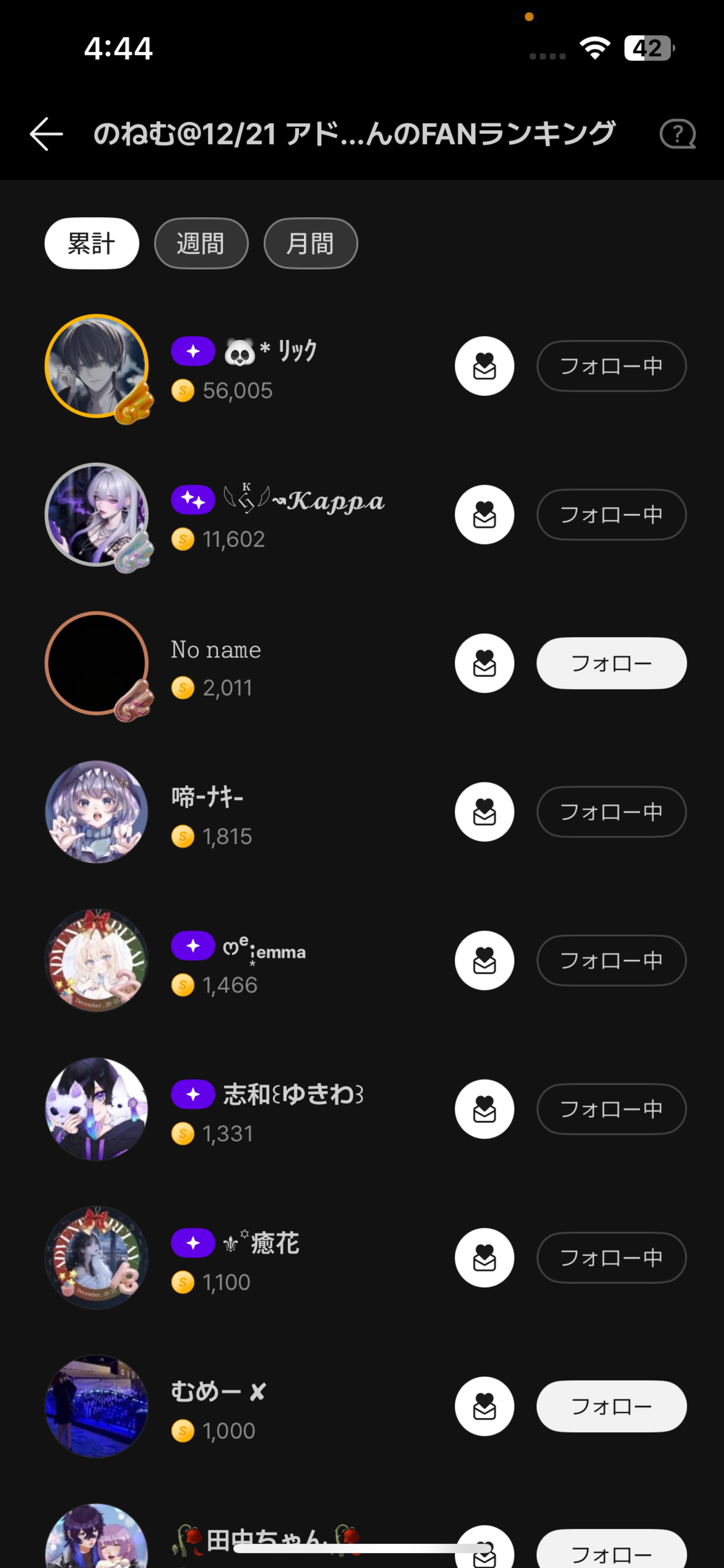Send a letter to リック
The width and height of the screenshot is (724, 1568).
pos(484,366)
